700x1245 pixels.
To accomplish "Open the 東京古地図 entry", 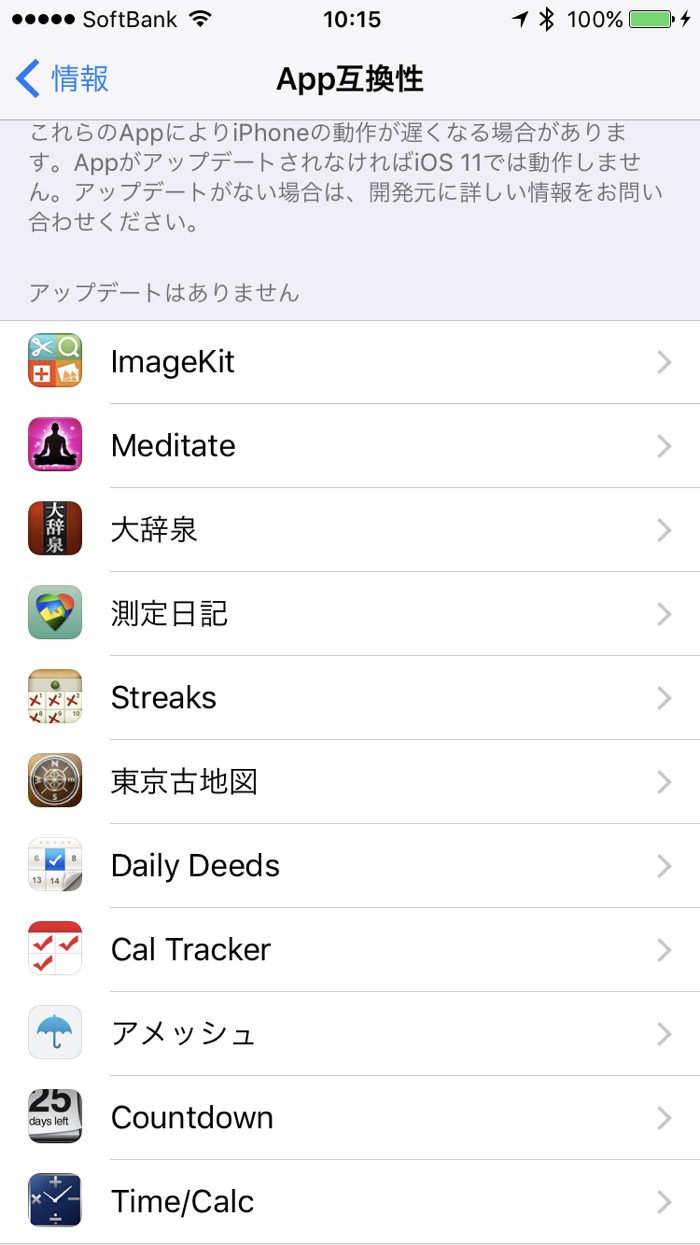I will pos(350,782).
